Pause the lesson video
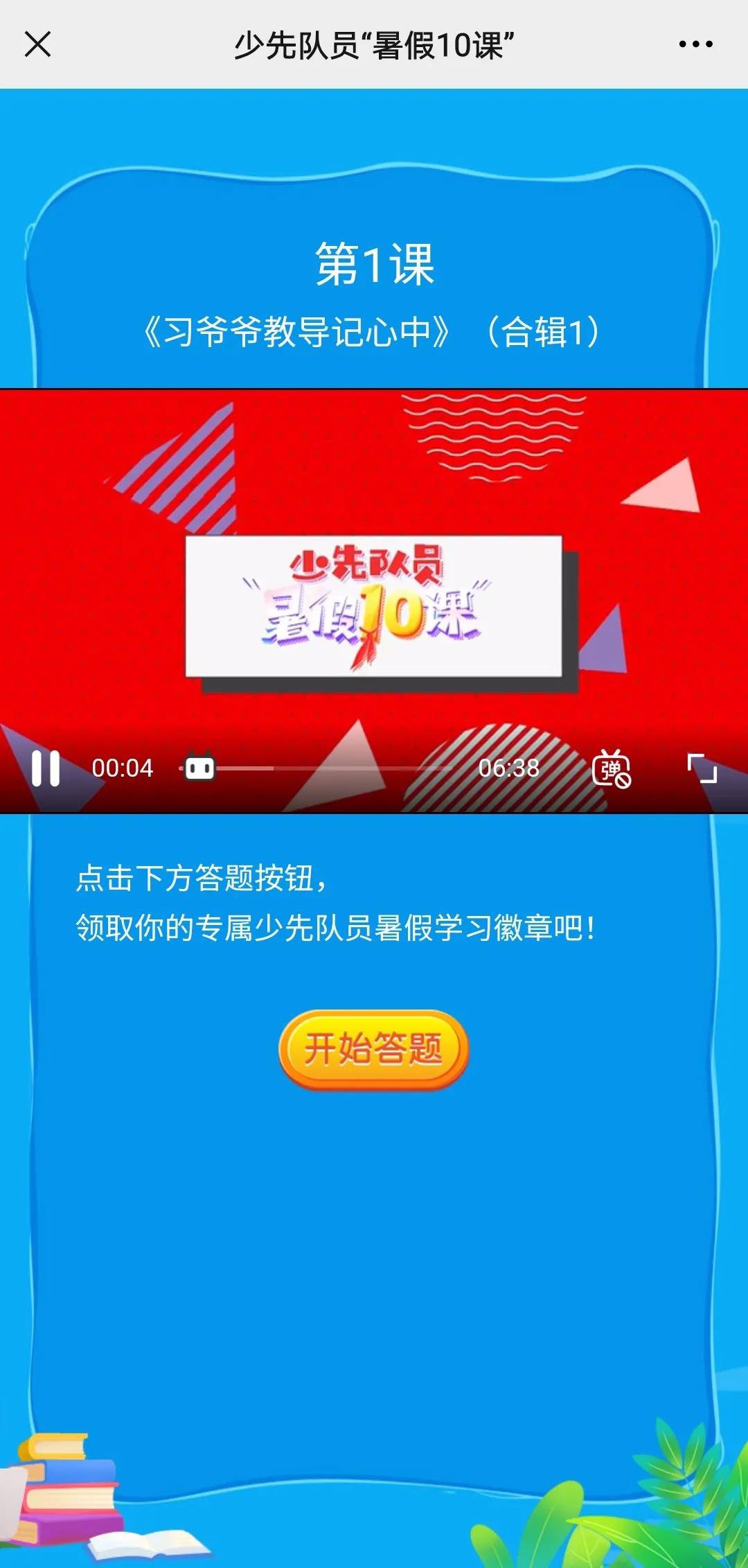This screenshot has width=748, height=1568. tap(46, 768)
